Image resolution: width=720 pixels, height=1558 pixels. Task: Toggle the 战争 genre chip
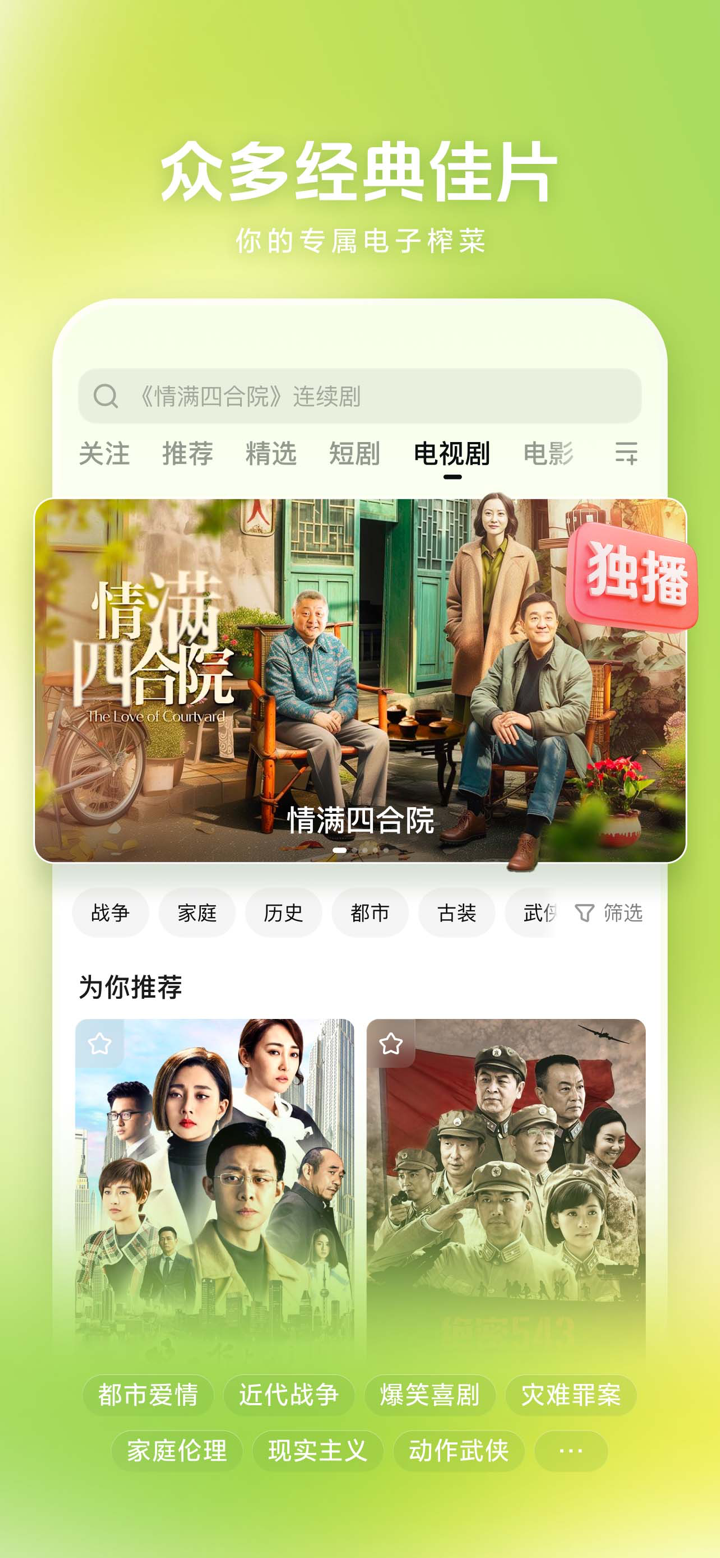coord(110,912)
